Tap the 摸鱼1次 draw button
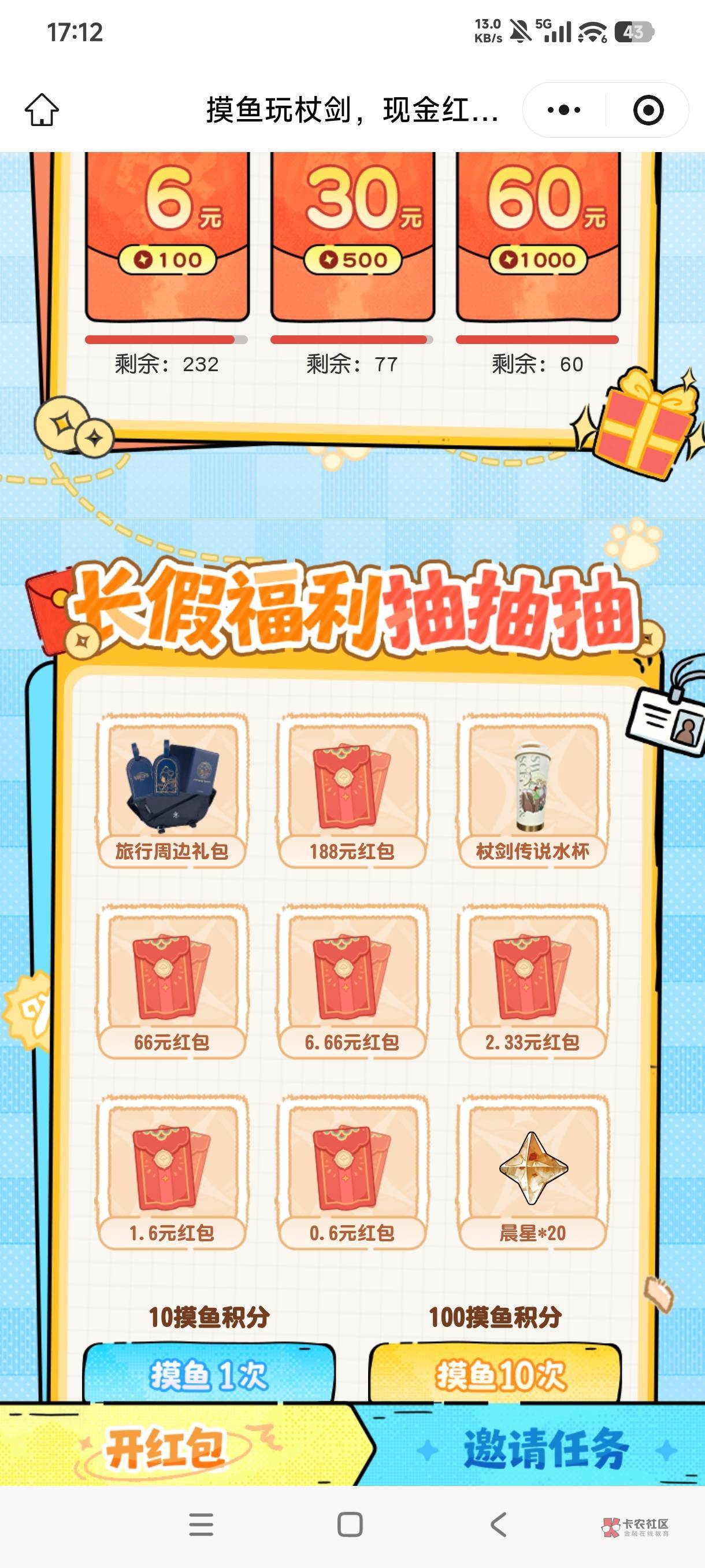This screenshot has width=705, height=1568. point(209,1374)
